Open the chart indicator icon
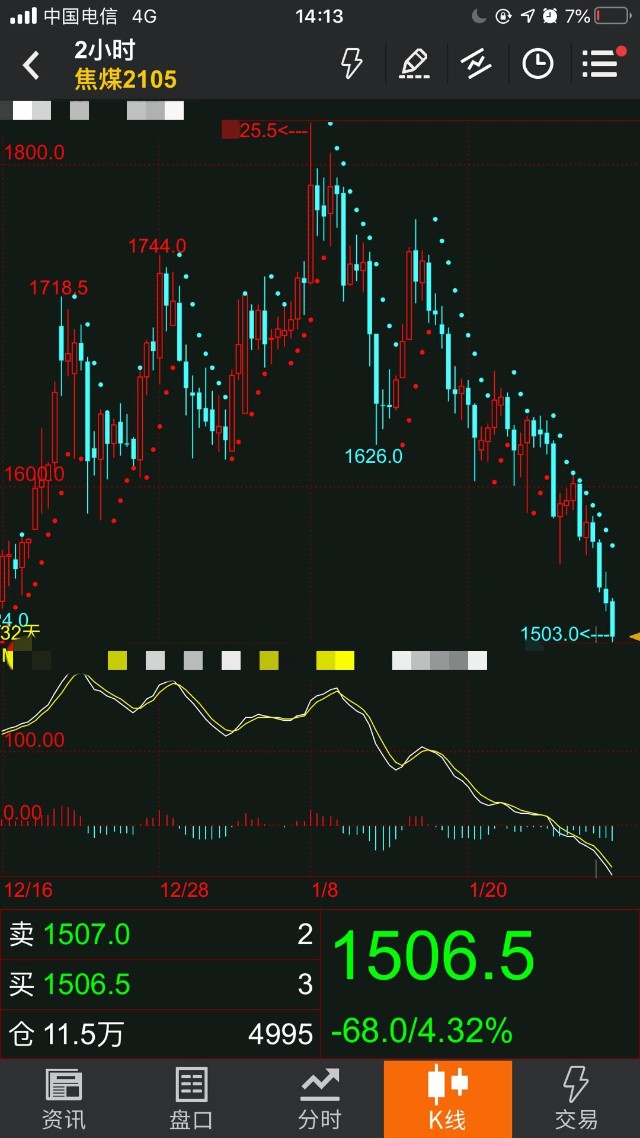640x1138 pixels. point(476,64)
